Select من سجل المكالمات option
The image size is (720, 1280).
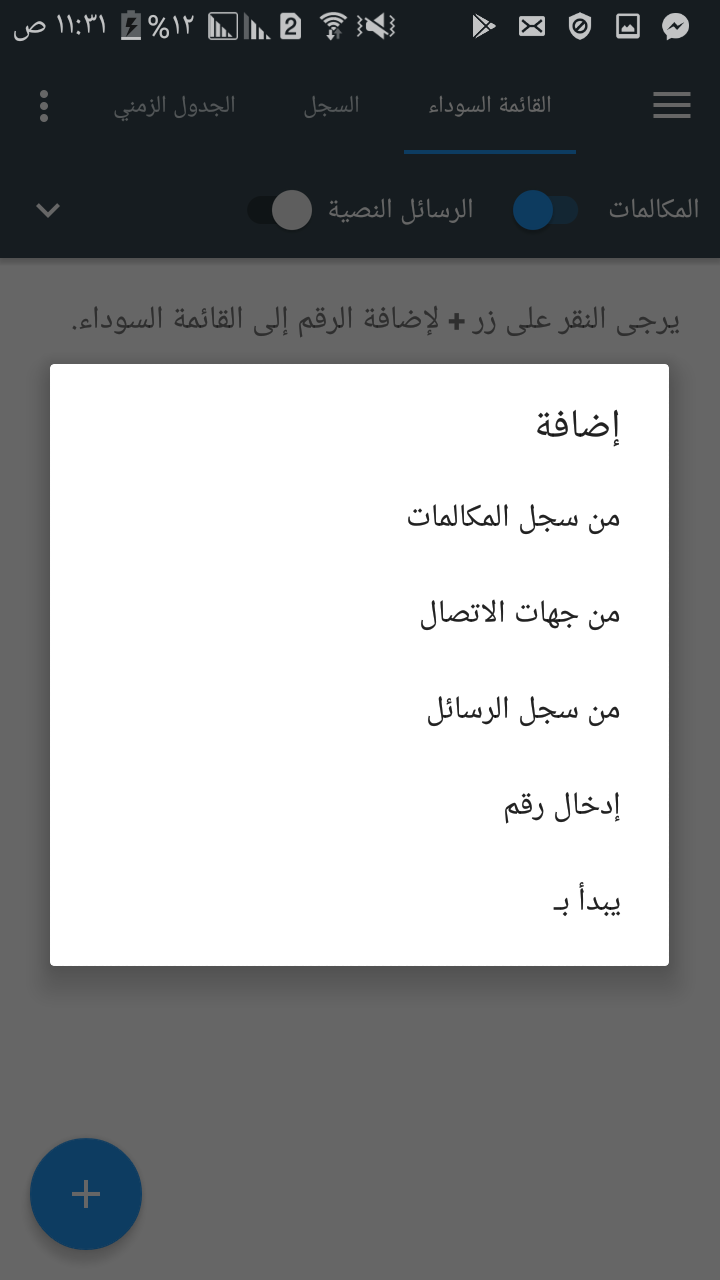pos(513,517)
